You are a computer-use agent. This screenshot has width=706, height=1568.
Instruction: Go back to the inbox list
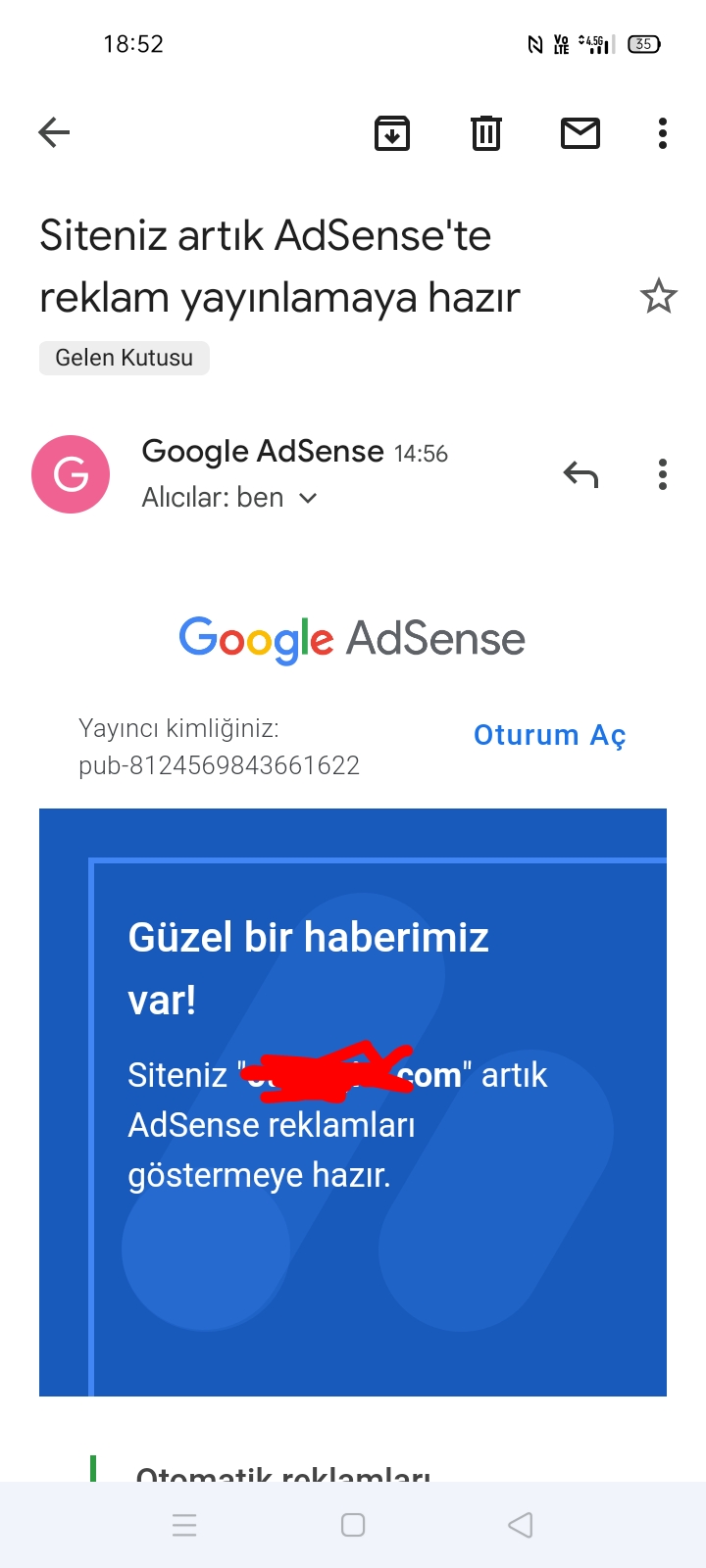coord(54,132)
